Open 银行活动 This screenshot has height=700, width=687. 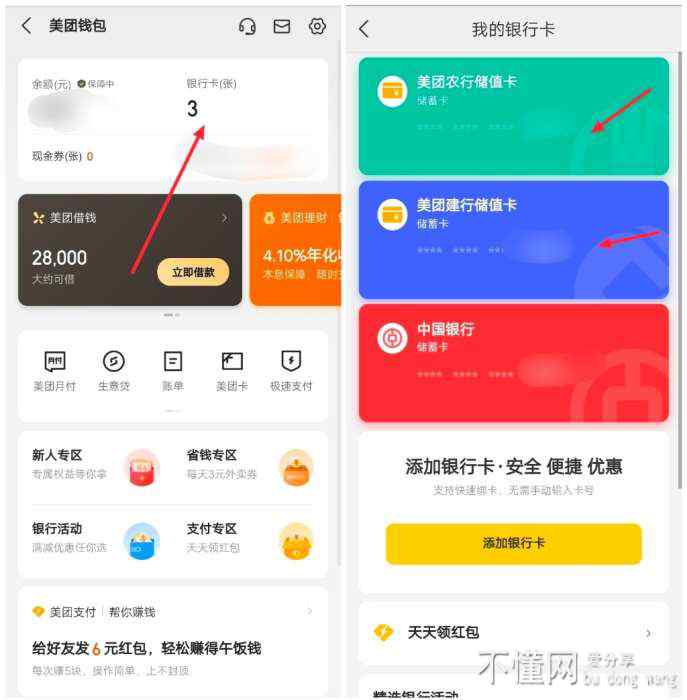[x=95, y=538]
